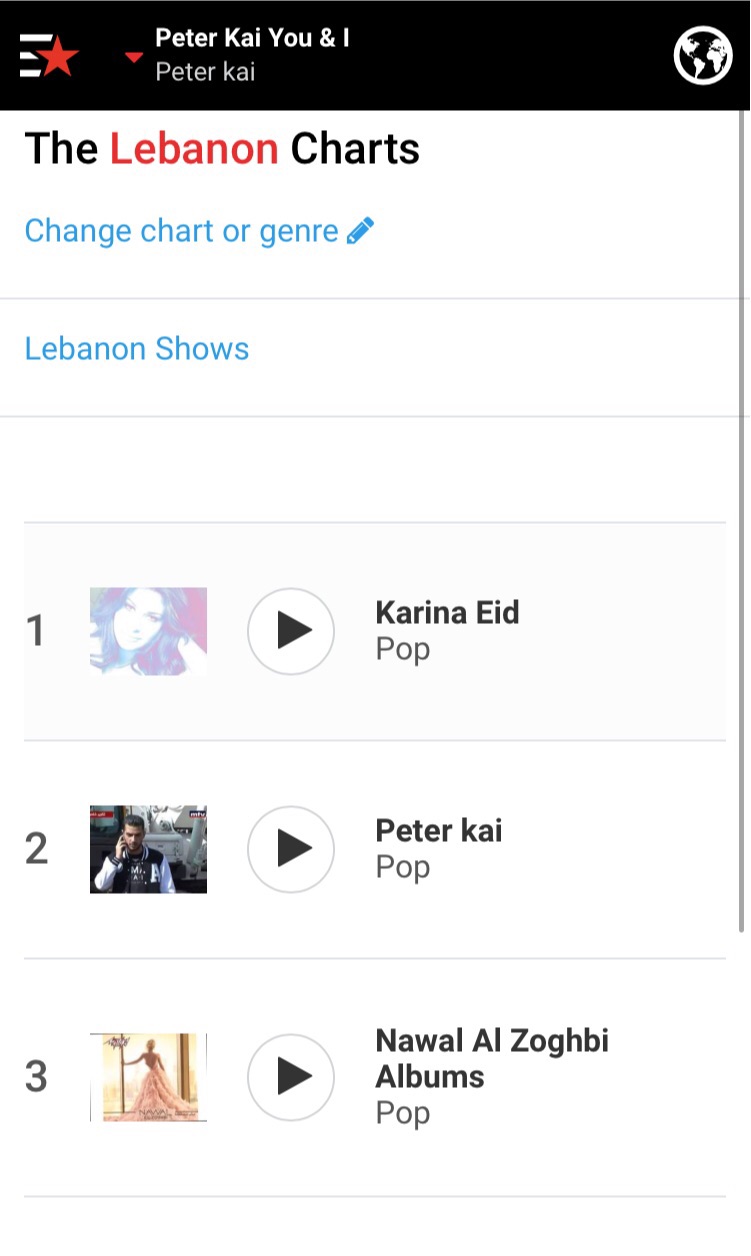
Task: Play Karina Eid track
Action: point(291,631)
